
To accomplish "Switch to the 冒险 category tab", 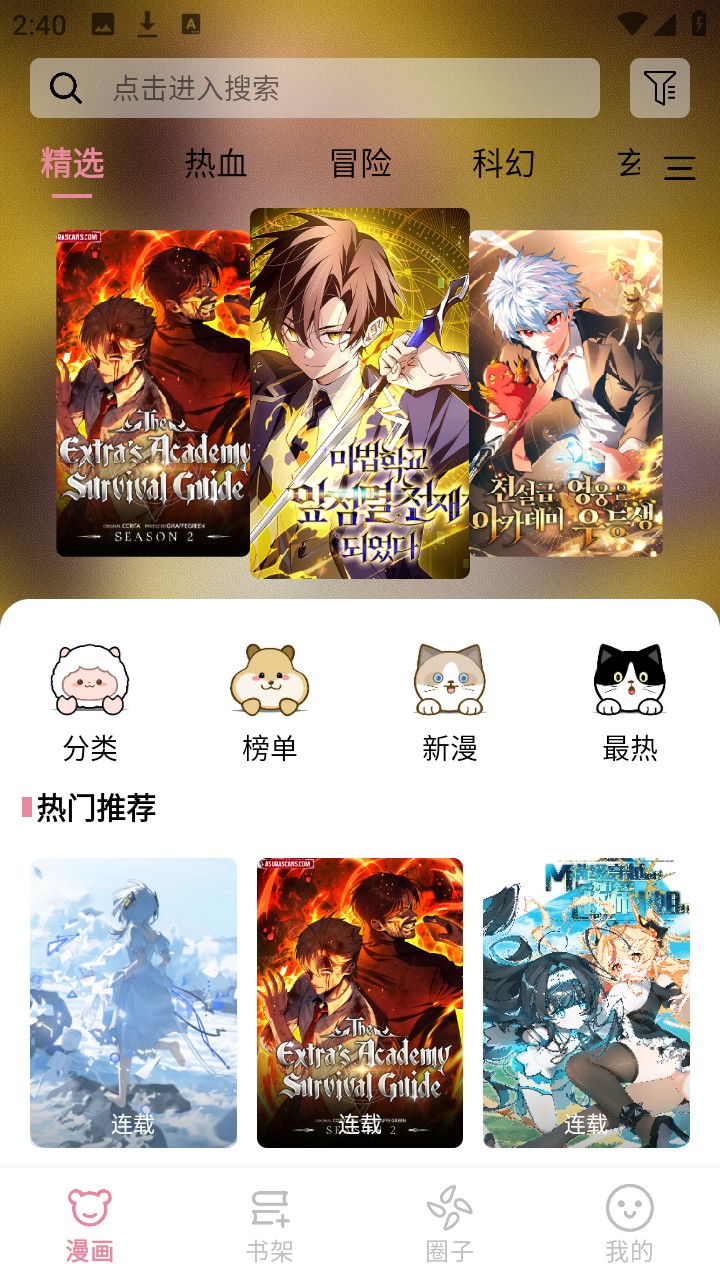I will pyautogui.click(x=360, y=163).
